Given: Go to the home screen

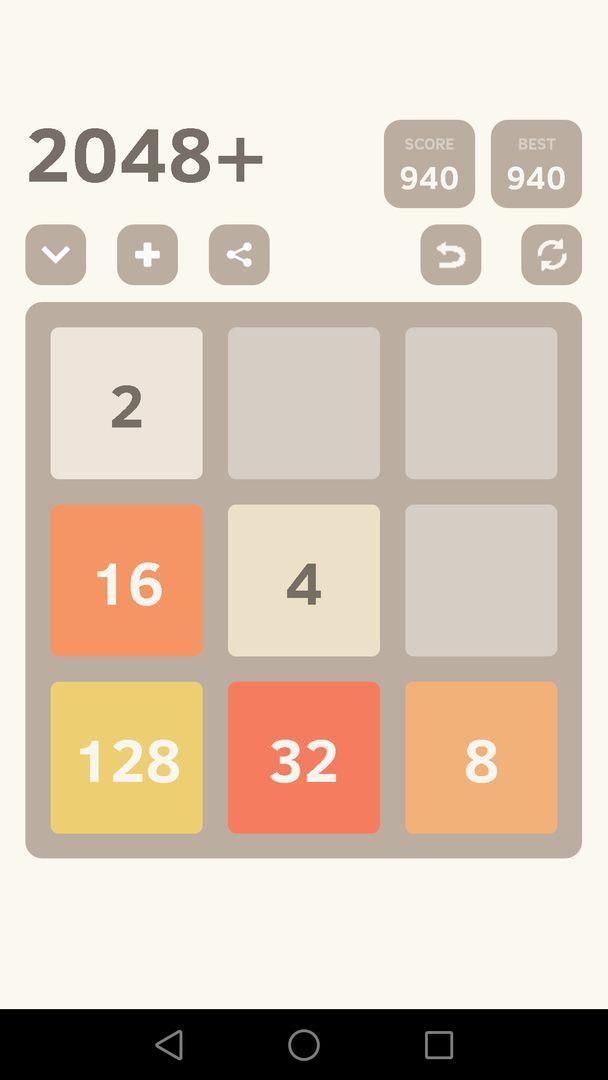Looking at the screenshot, I should tap(304, 1045).
